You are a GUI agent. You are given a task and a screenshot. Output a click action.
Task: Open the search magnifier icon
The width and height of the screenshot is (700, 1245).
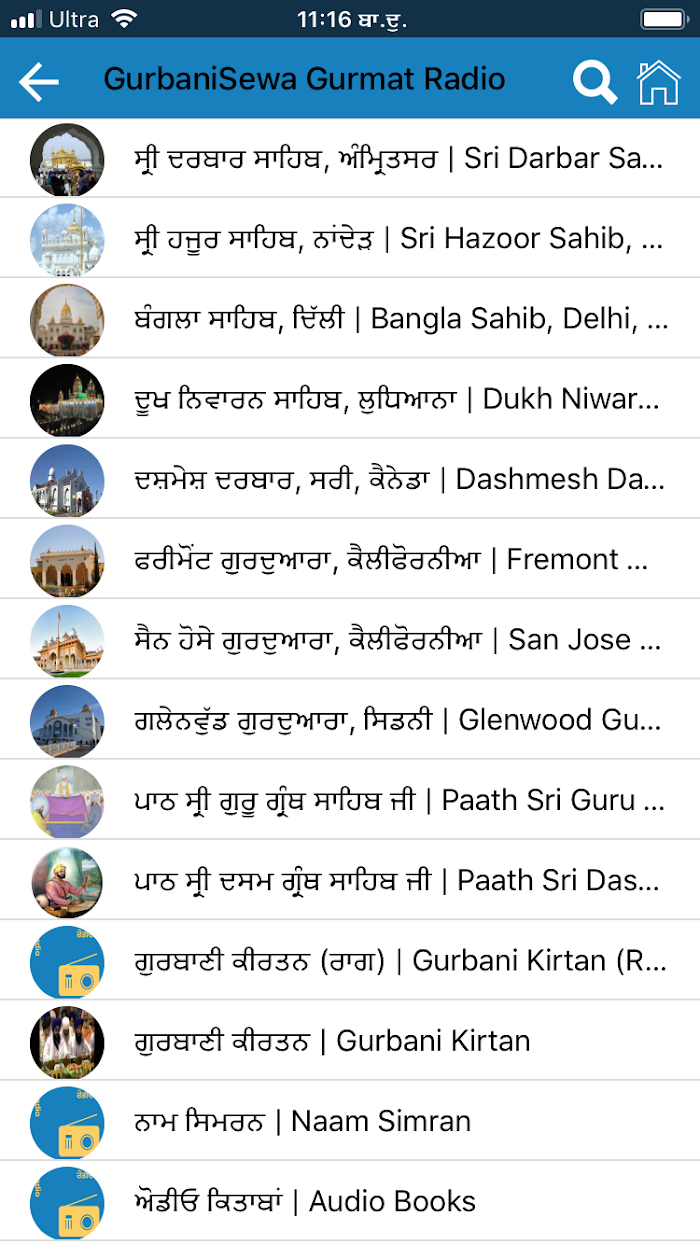pyautogui.click(x=594, y=82)
